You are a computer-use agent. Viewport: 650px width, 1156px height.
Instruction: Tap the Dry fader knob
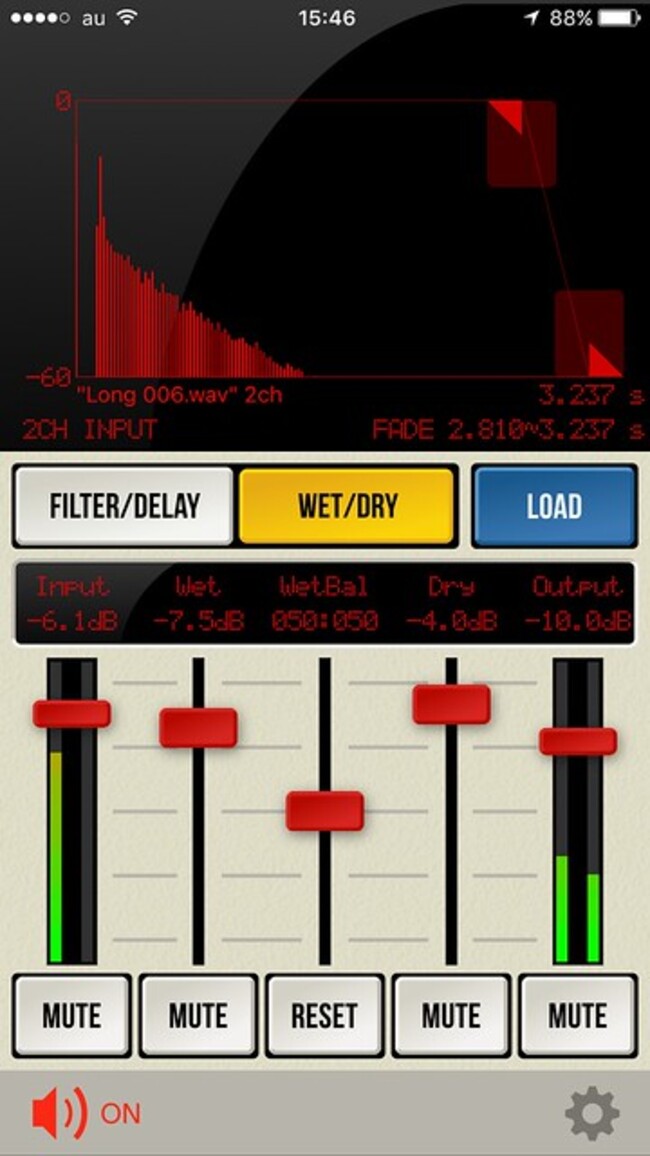pyautogui.click(x=451, y=704)
